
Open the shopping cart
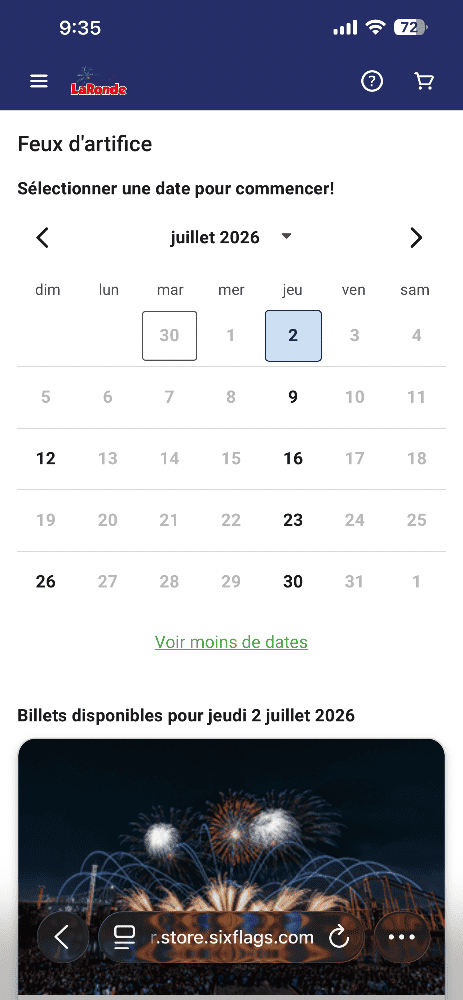(x=424, y=82)
